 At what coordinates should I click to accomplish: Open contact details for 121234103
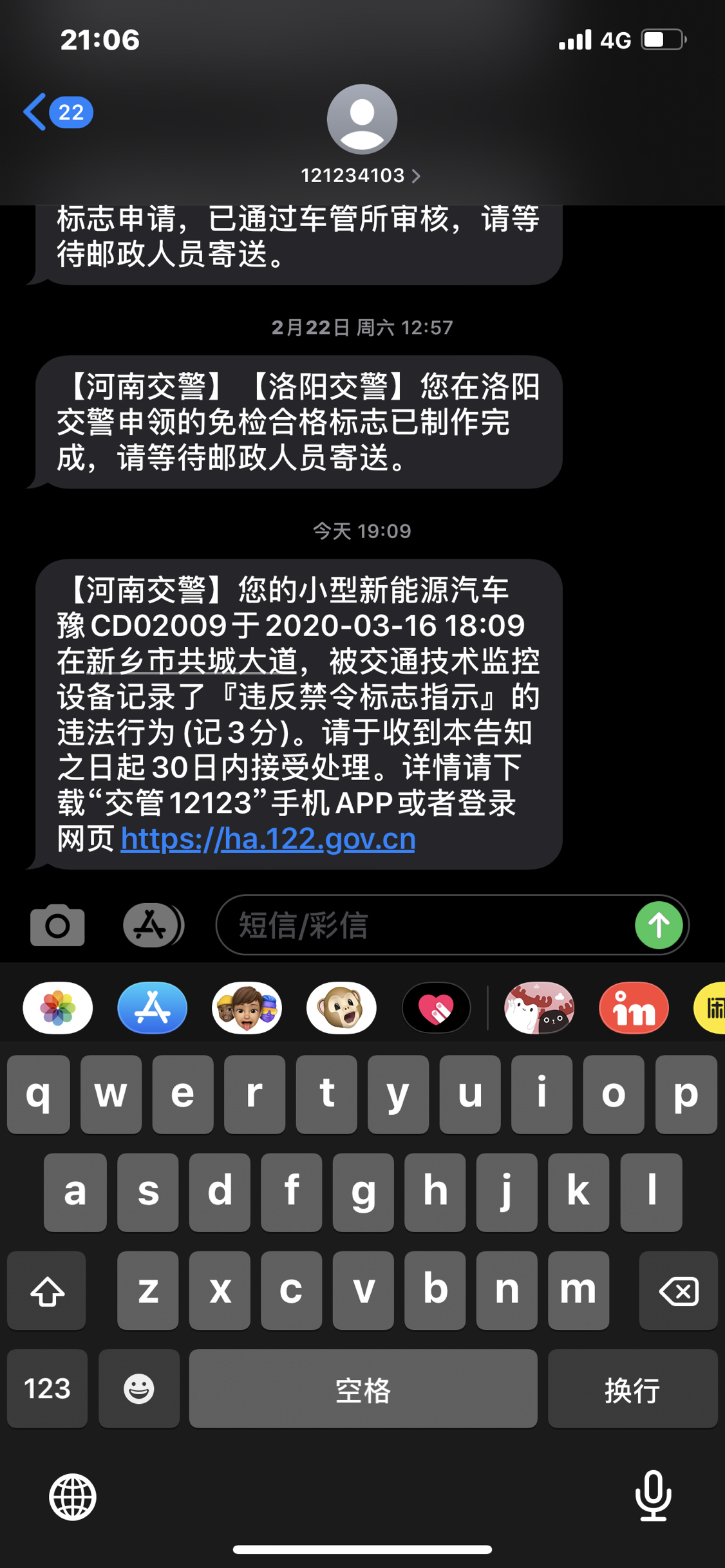click(361, 175)
